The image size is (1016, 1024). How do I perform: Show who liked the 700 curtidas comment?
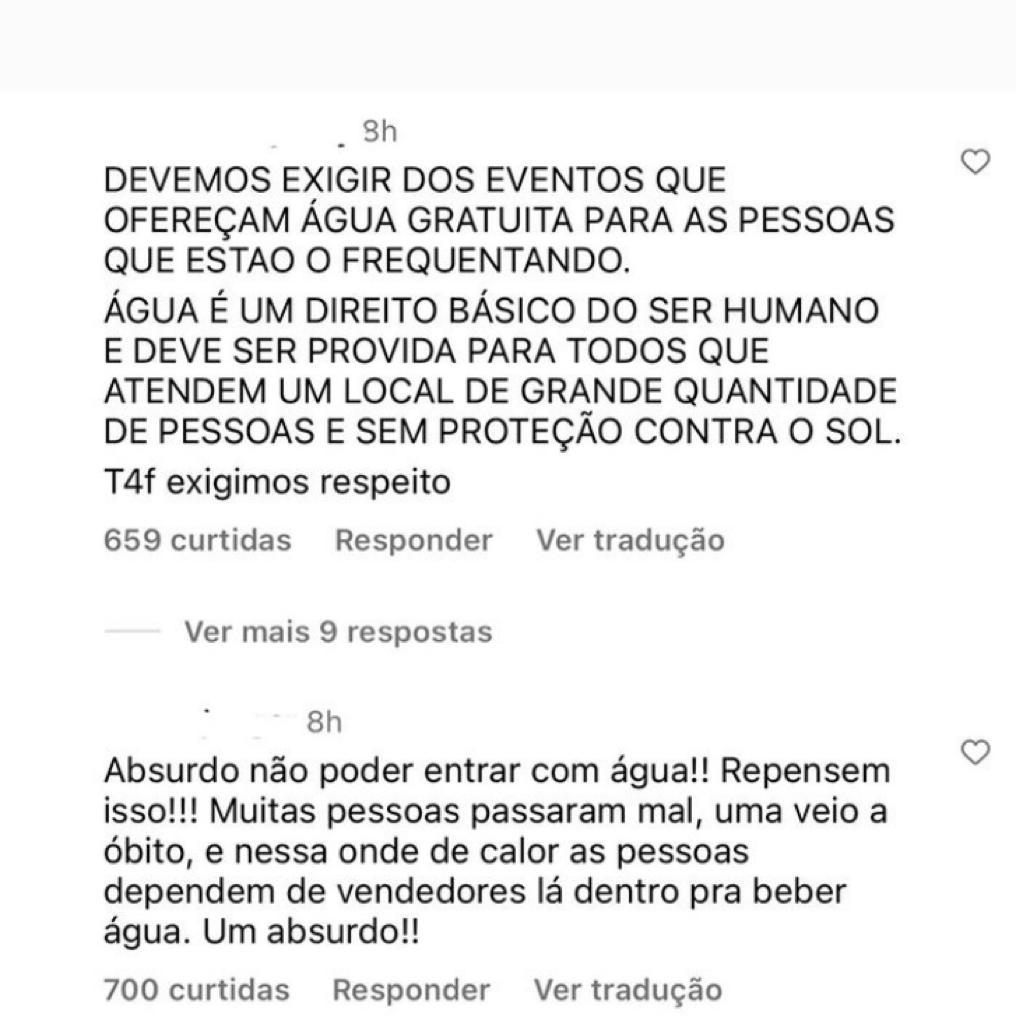196,991
